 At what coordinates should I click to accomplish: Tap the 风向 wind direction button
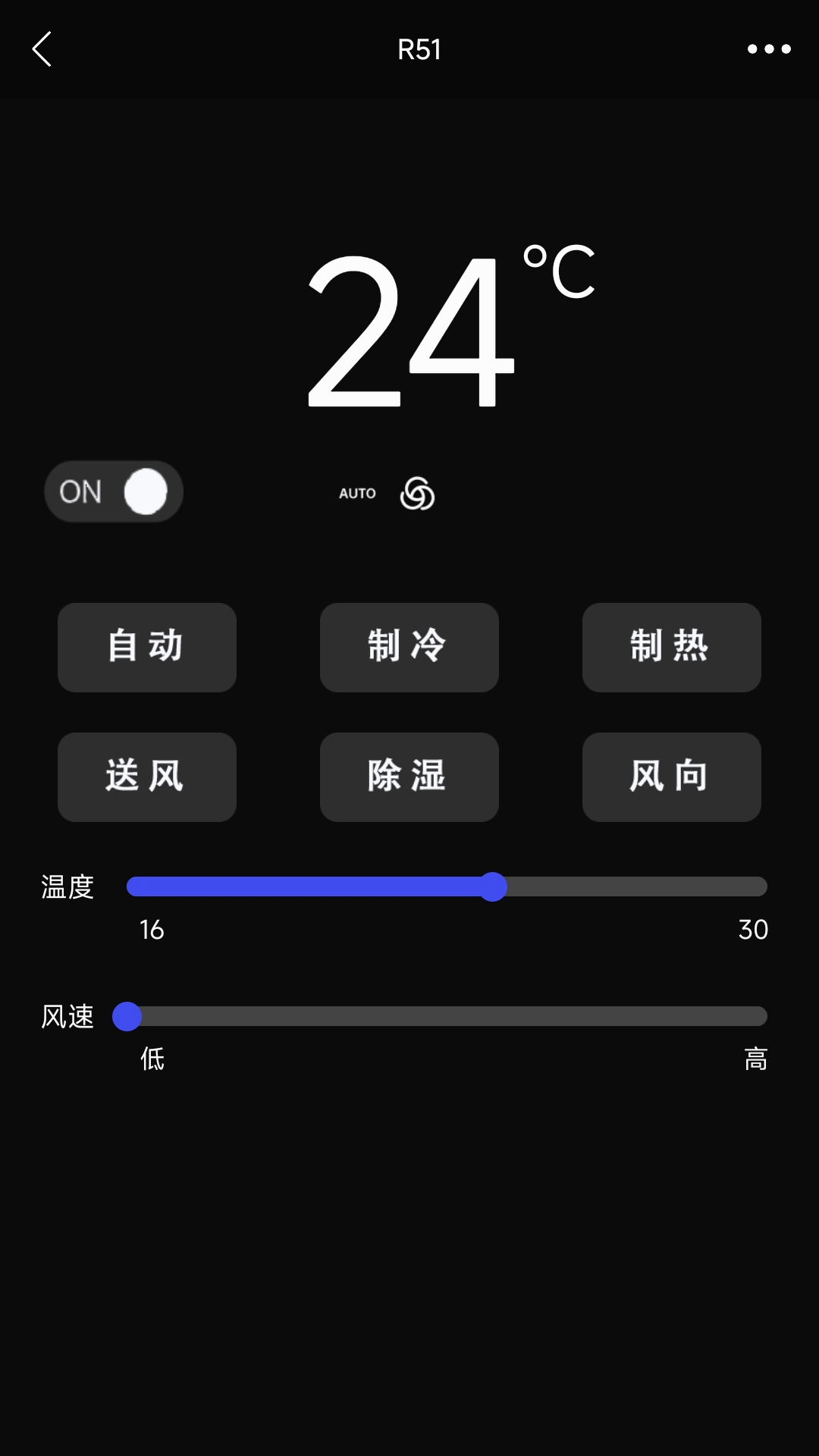click(671, 777)
